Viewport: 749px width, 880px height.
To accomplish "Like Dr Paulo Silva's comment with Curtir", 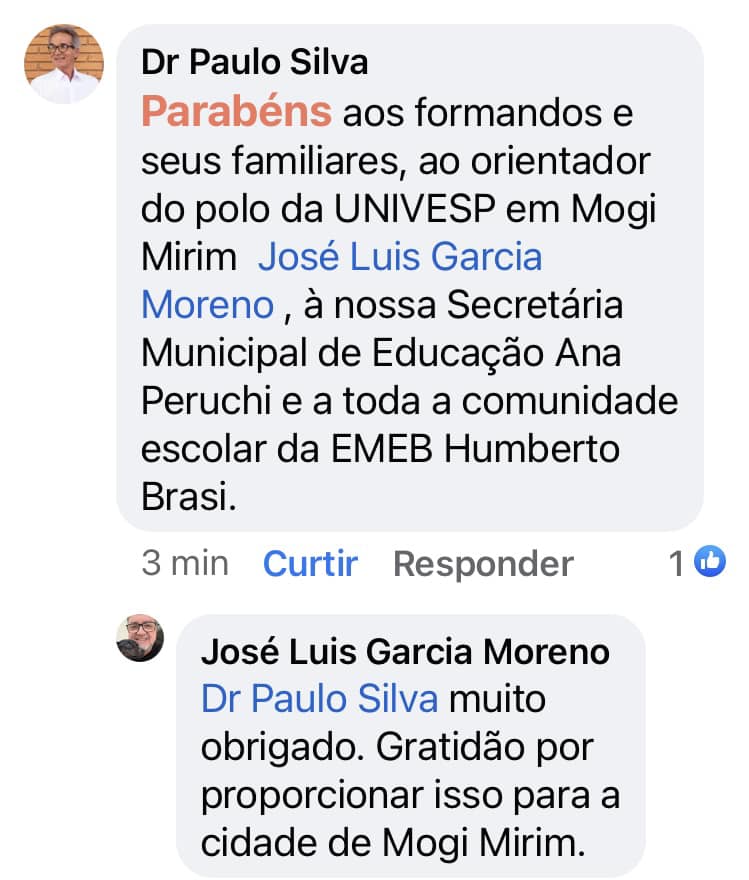I will (310, 564).
